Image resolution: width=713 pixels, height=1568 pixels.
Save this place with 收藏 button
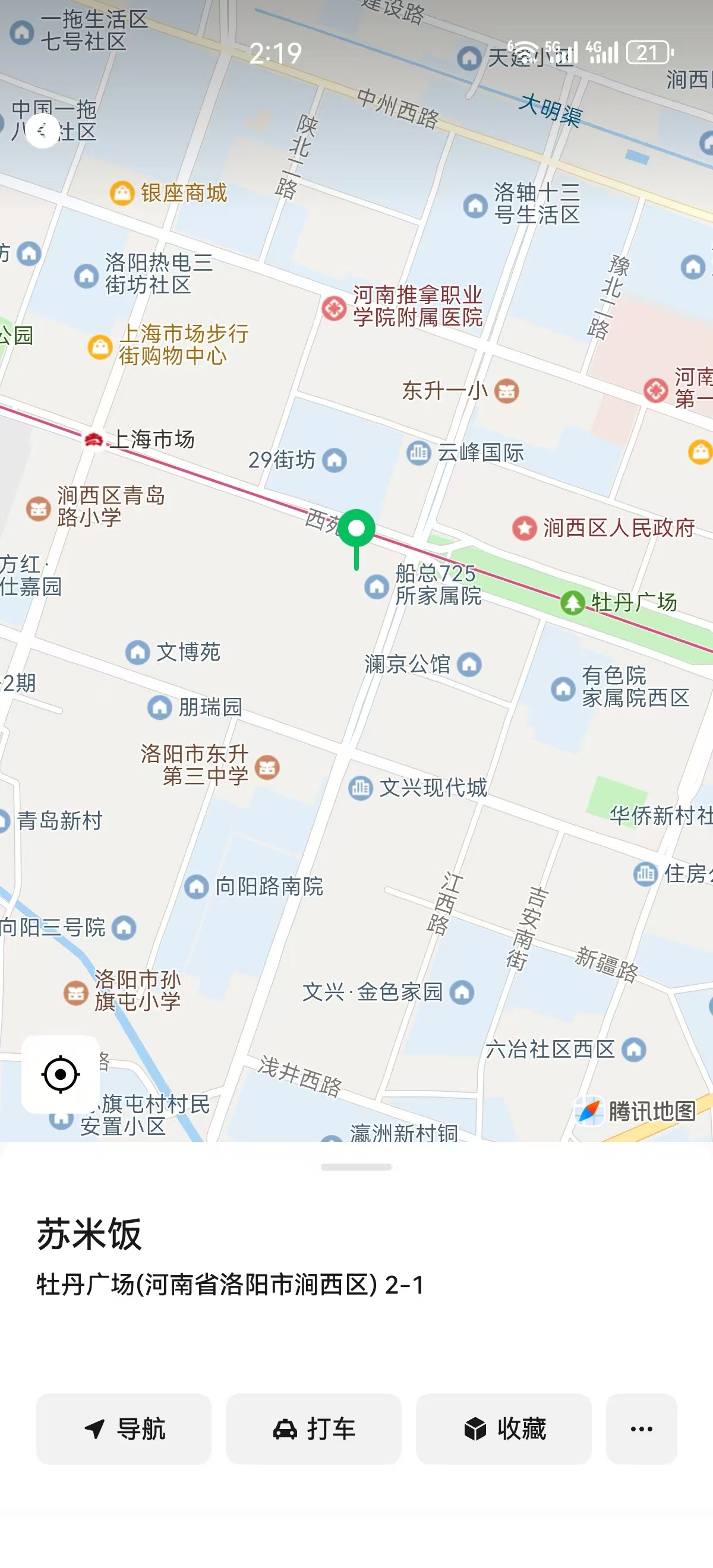tap(503, 1428)
